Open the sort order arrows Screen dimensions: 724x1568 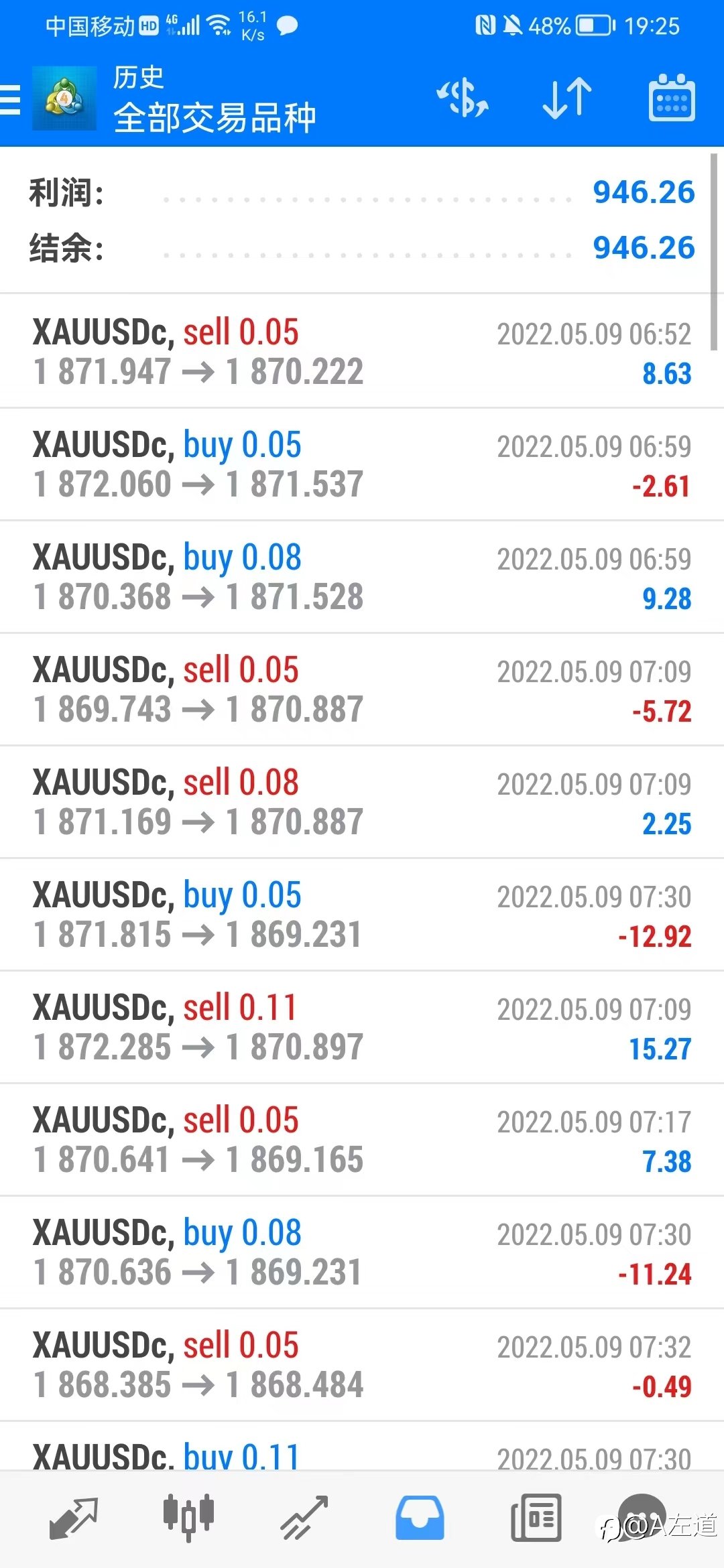pos(567,98)
